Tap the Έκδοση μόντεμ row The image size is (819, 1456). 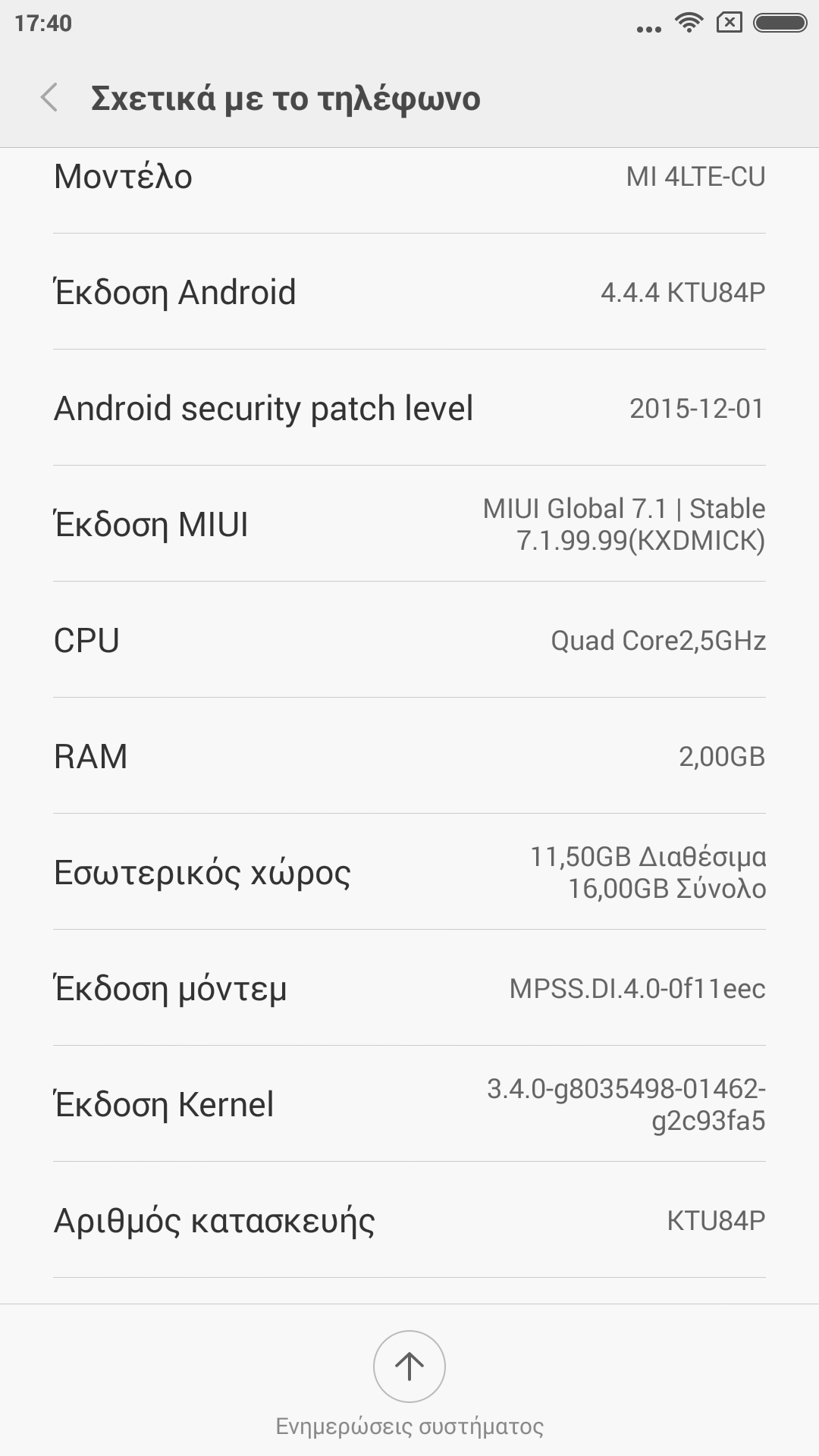[x=409, y=988]
